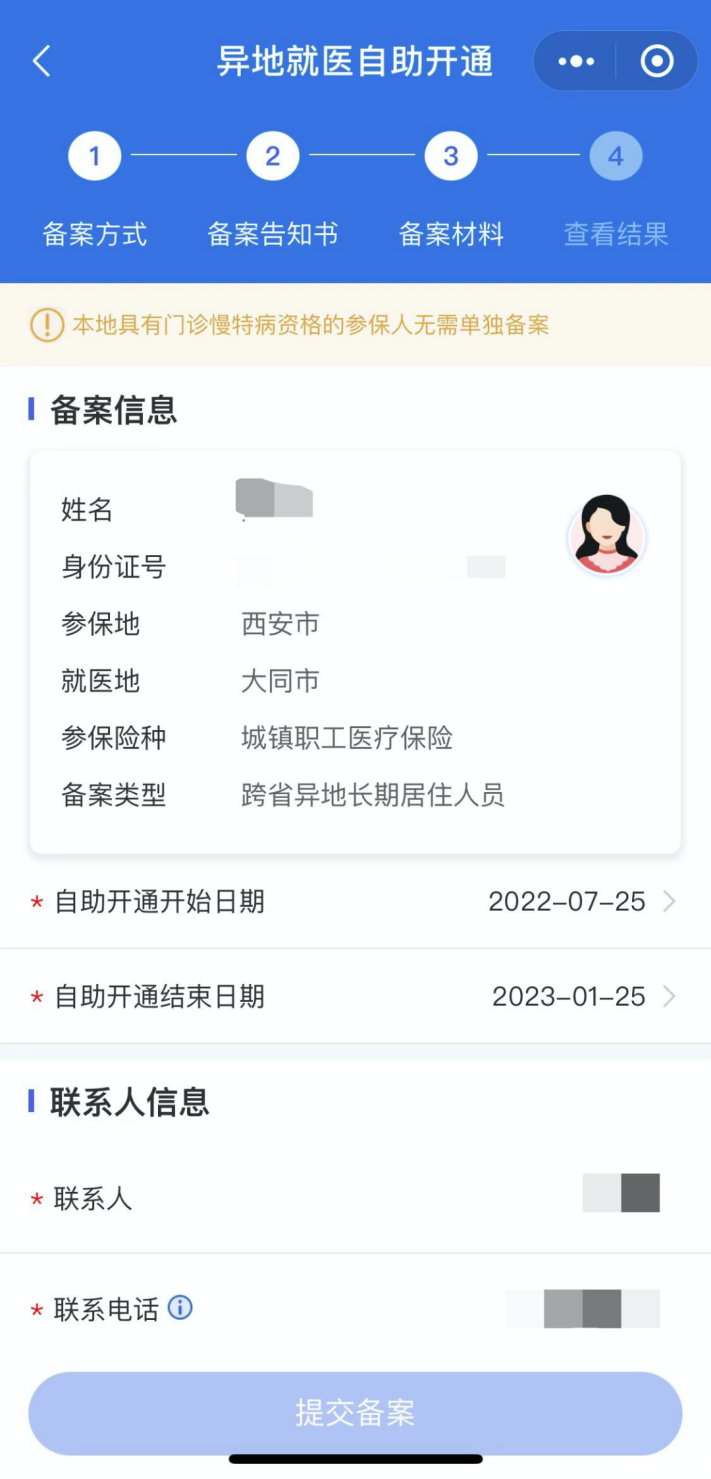Screen dimensions: 711x1479
Task: Submit the form with 提交备案
Action: [355, 1413]
